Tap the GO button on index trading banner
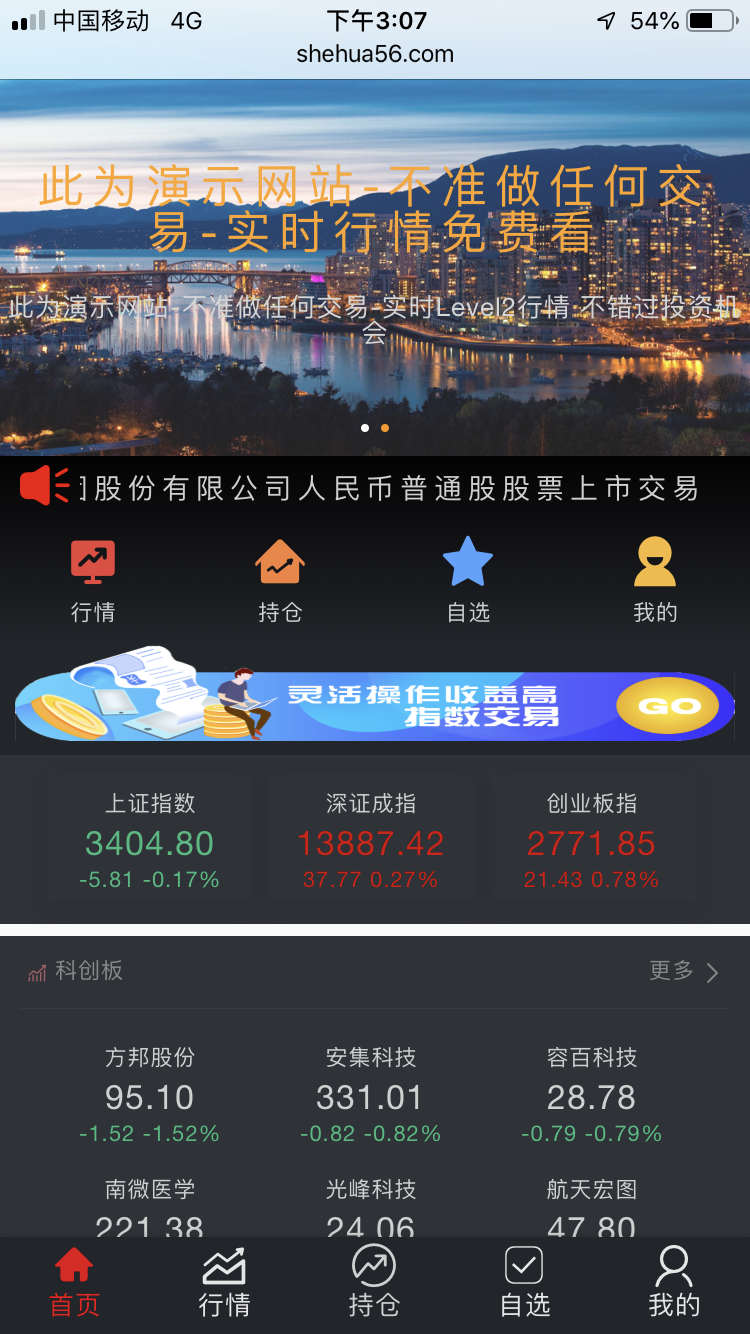 pyautogui.click(x=669, y=706)
